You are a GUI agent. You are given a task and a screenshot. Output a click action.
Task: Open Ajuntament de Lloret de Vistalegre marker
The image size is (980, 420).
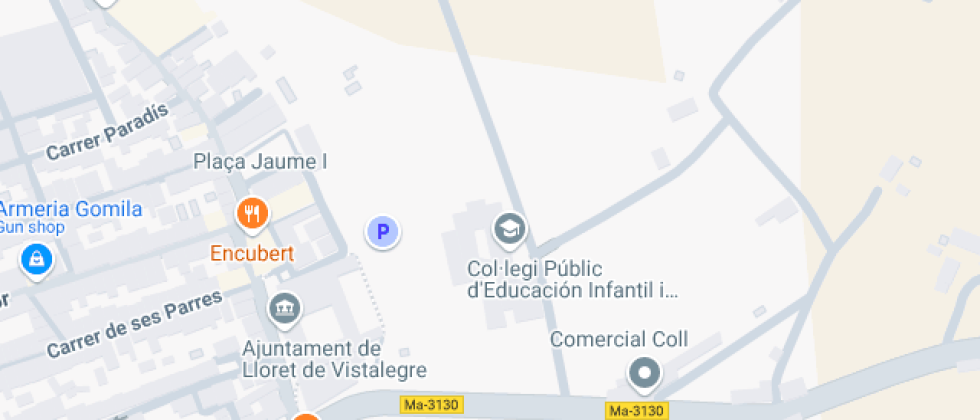(285, 309)
